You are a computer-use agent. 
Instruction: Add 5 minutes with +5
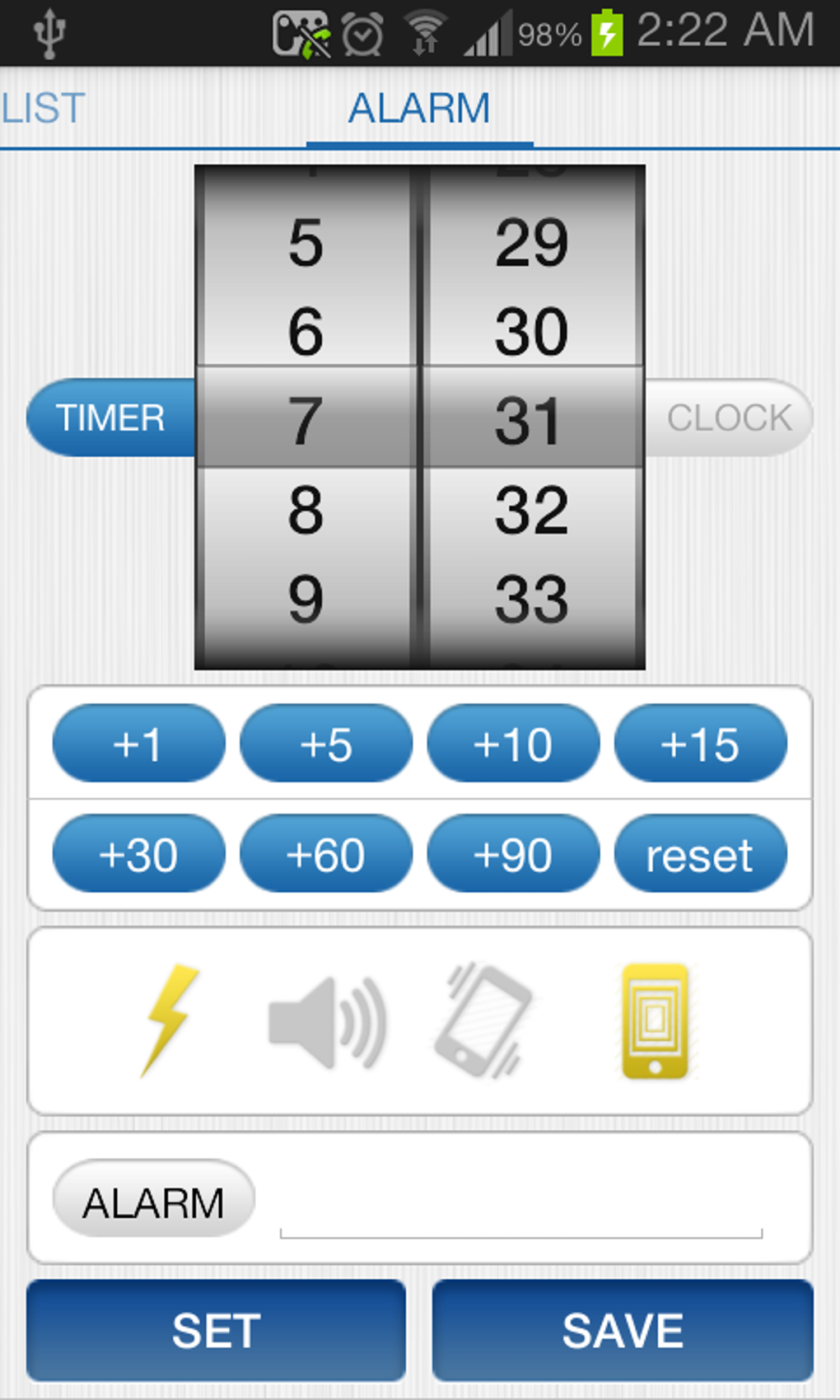pos(326,744)
